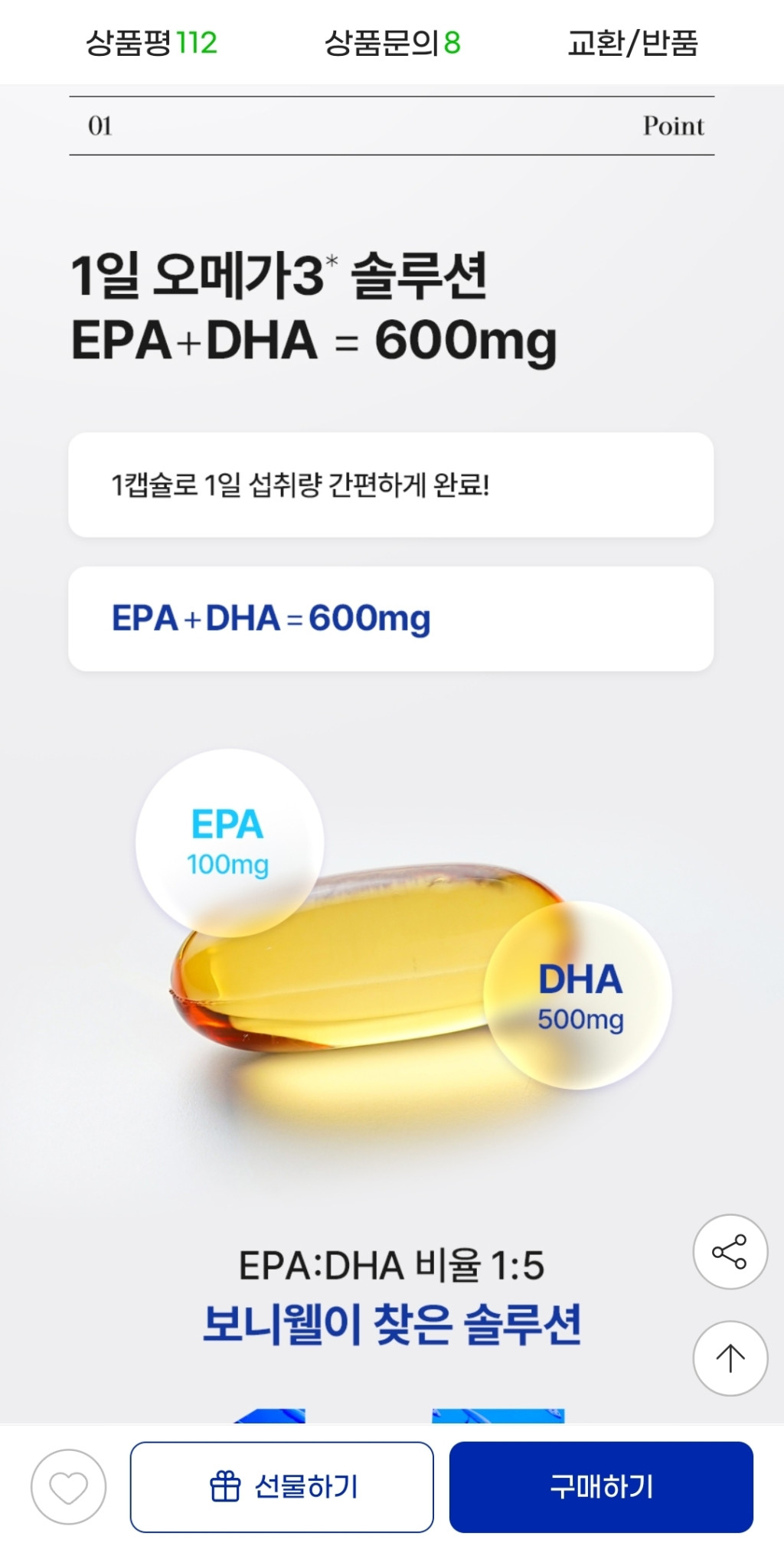Tap 구매하기 to purchase the product
Screen dimensions: 784x1549
(x=601, y=1487)
